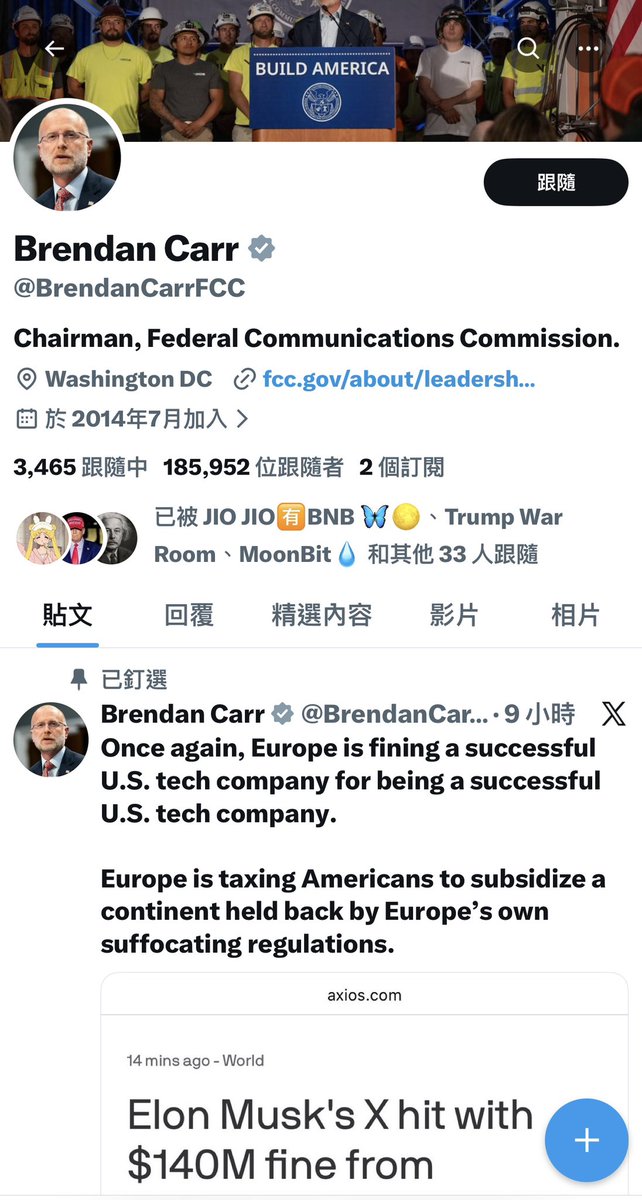This screenshot has height=1200, width=642.
Task: Open the profile overflow menu
Action: tap(586, 48)
